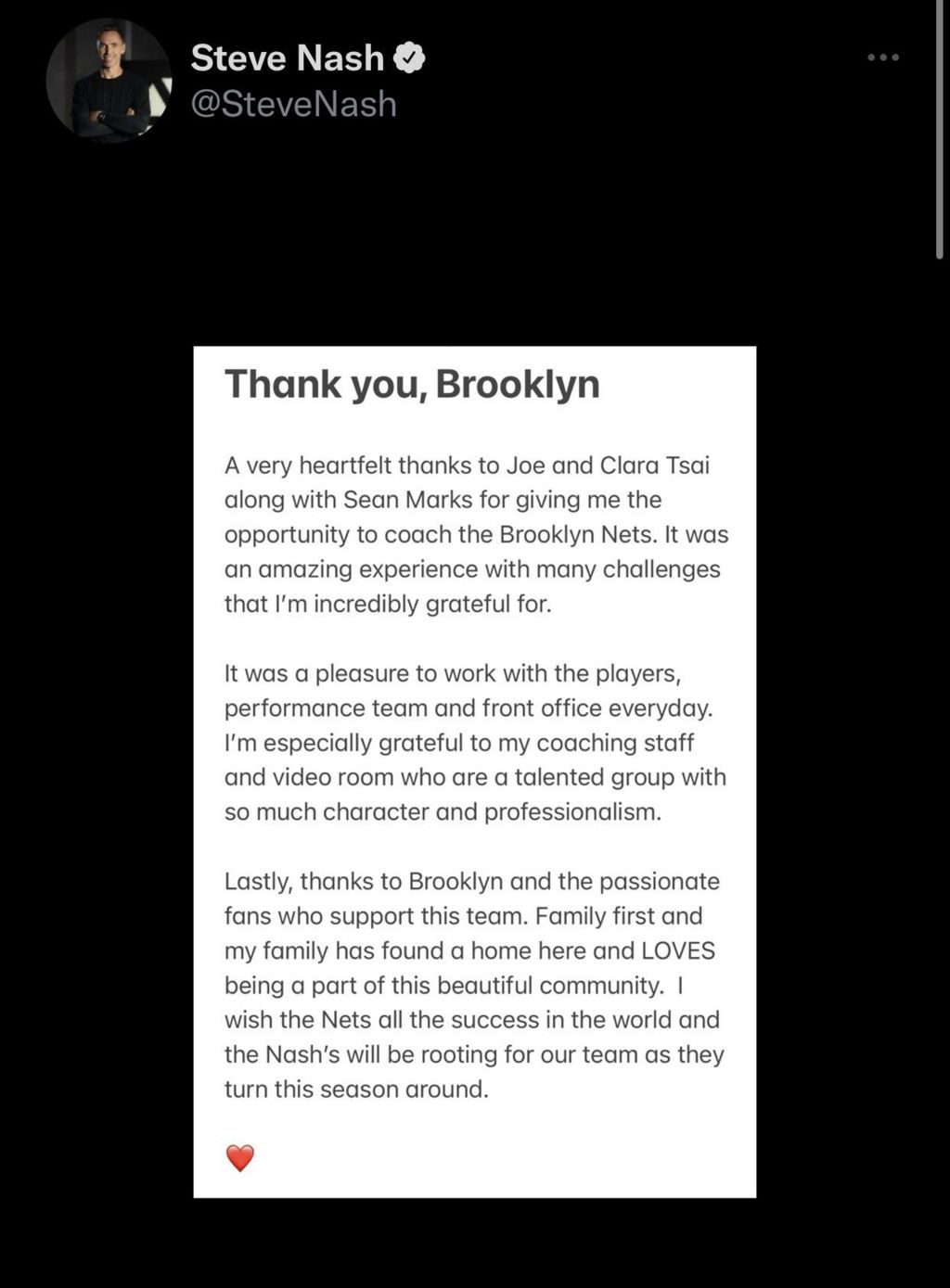The height and width of the screenshot is (1288, 950).
Task: Click the @SteveNash handle
Action: pos(295,104)
